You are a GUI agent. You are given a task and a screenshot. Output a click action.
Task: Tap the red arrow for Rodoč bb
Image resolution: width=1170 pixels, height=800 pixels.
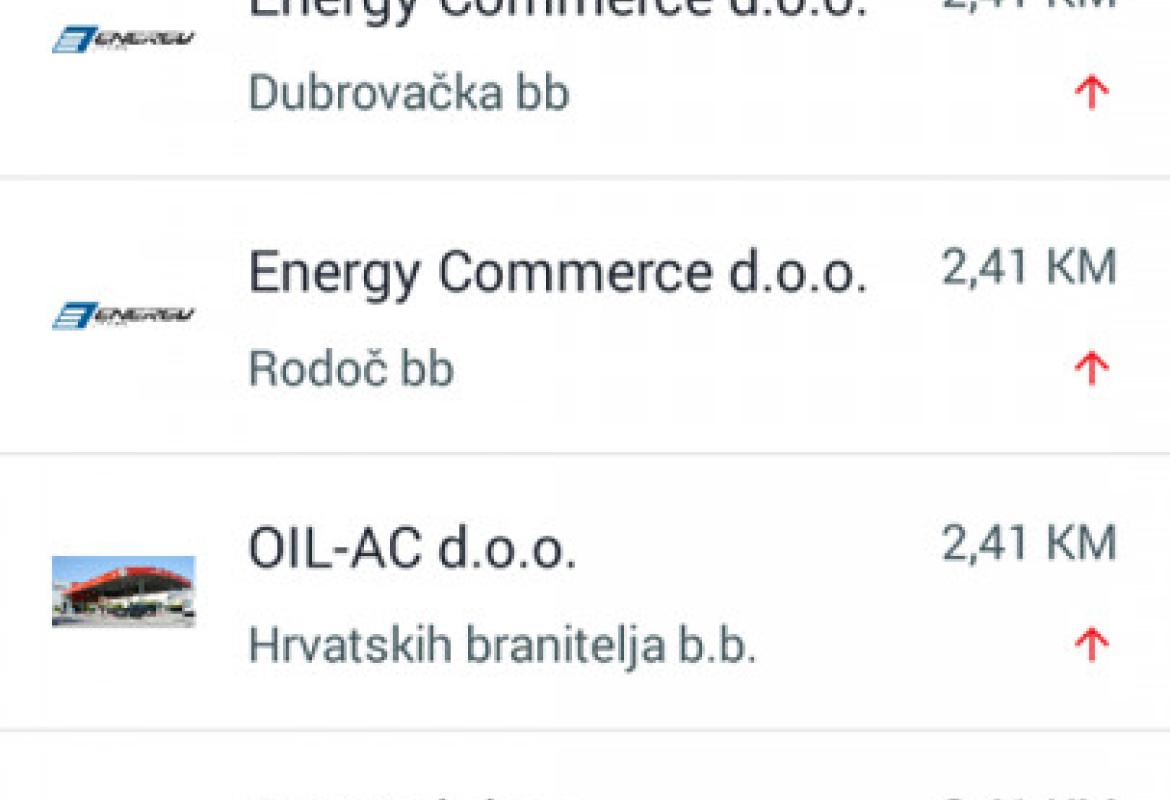[1091, 369]
